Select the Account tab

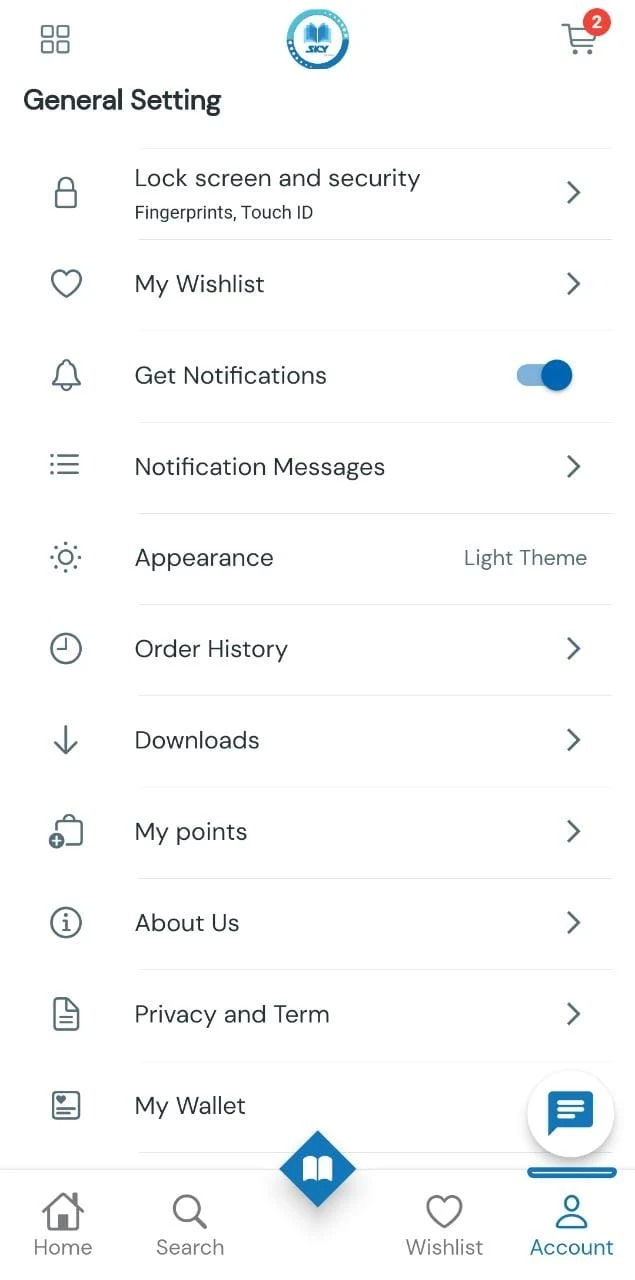tap(571, 1225)
